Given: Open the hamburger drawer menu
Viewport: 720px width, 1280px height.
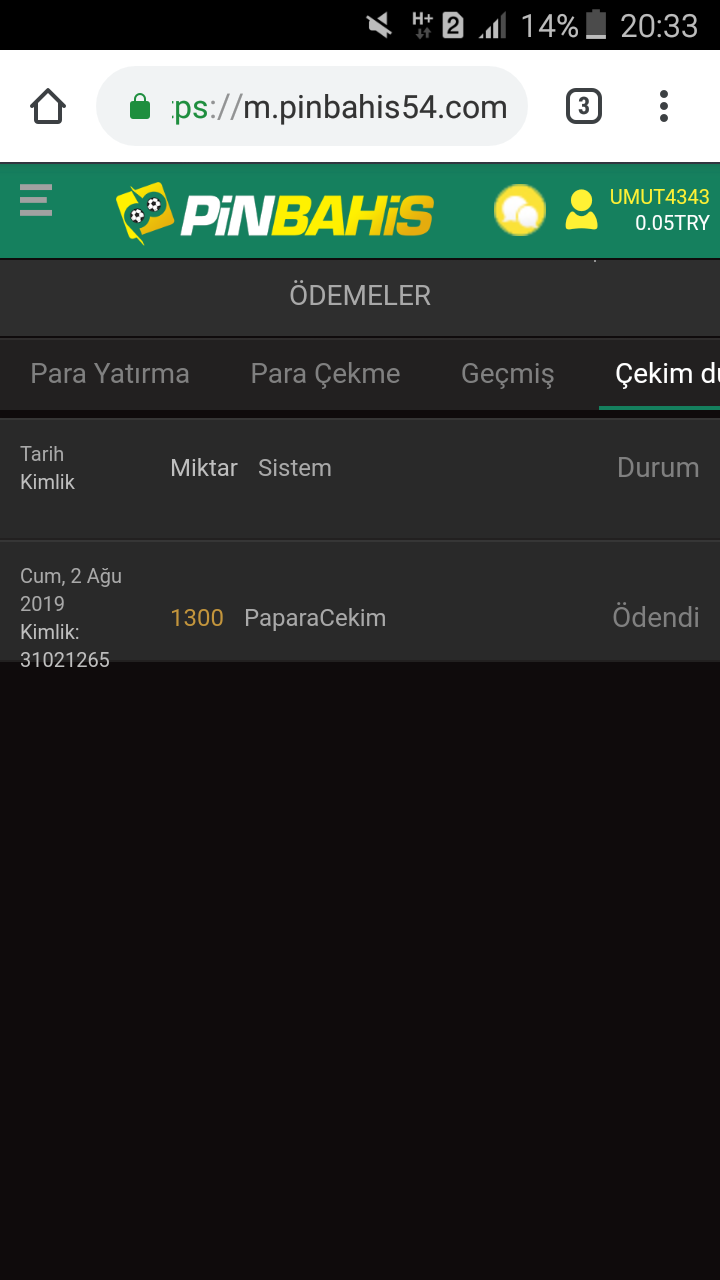Looking at the screenshot, I should (x=36, y=200).
